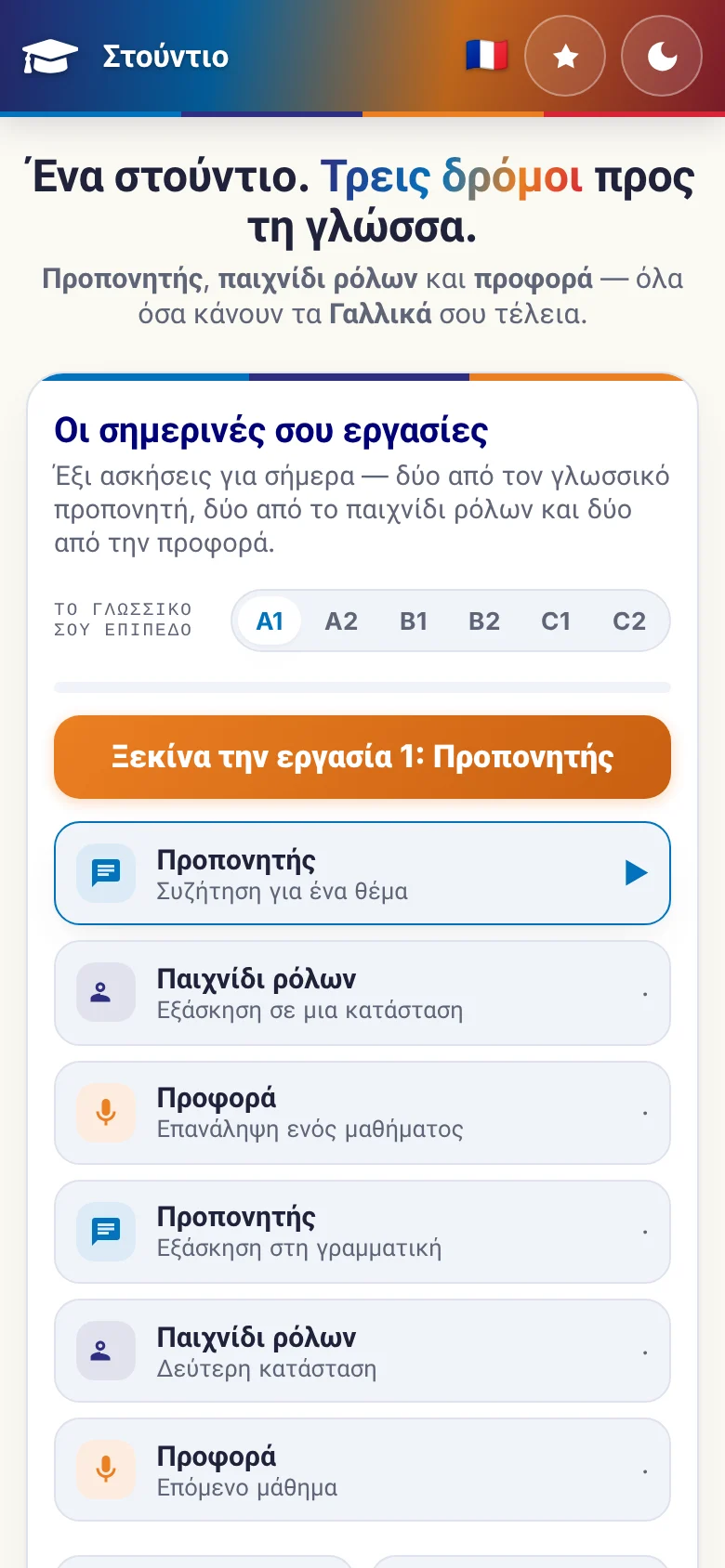Image resolution: width=725 pixels, height=1568 pixels.
Task: Open the star favorites button
Action: [565, 56]
